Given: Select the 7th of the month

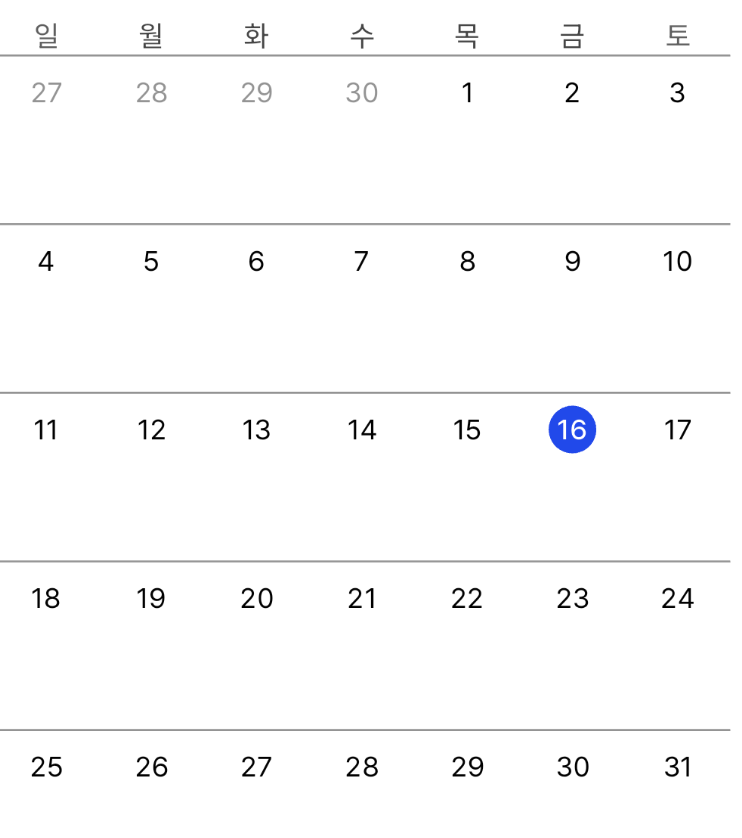Looking at the screenshot, I should 361,262.
